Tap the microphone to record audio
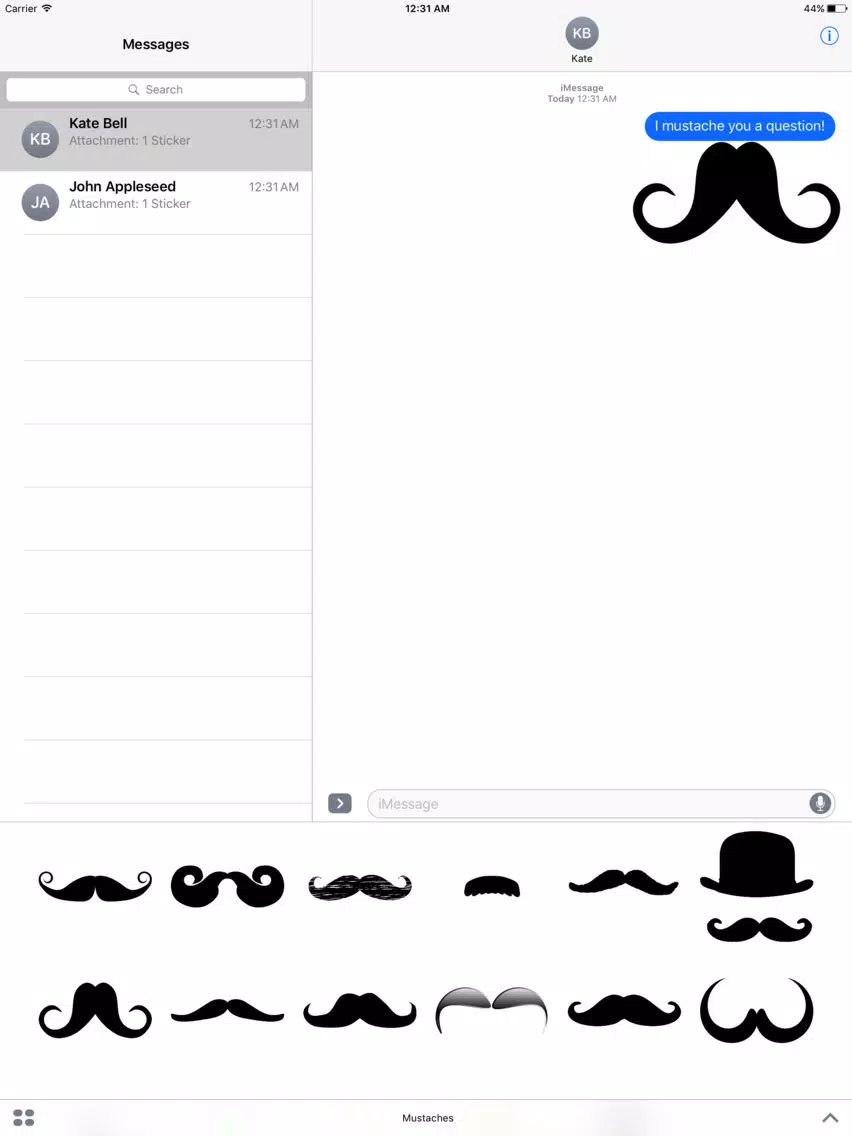852x1136 pixels. point(820,804)
